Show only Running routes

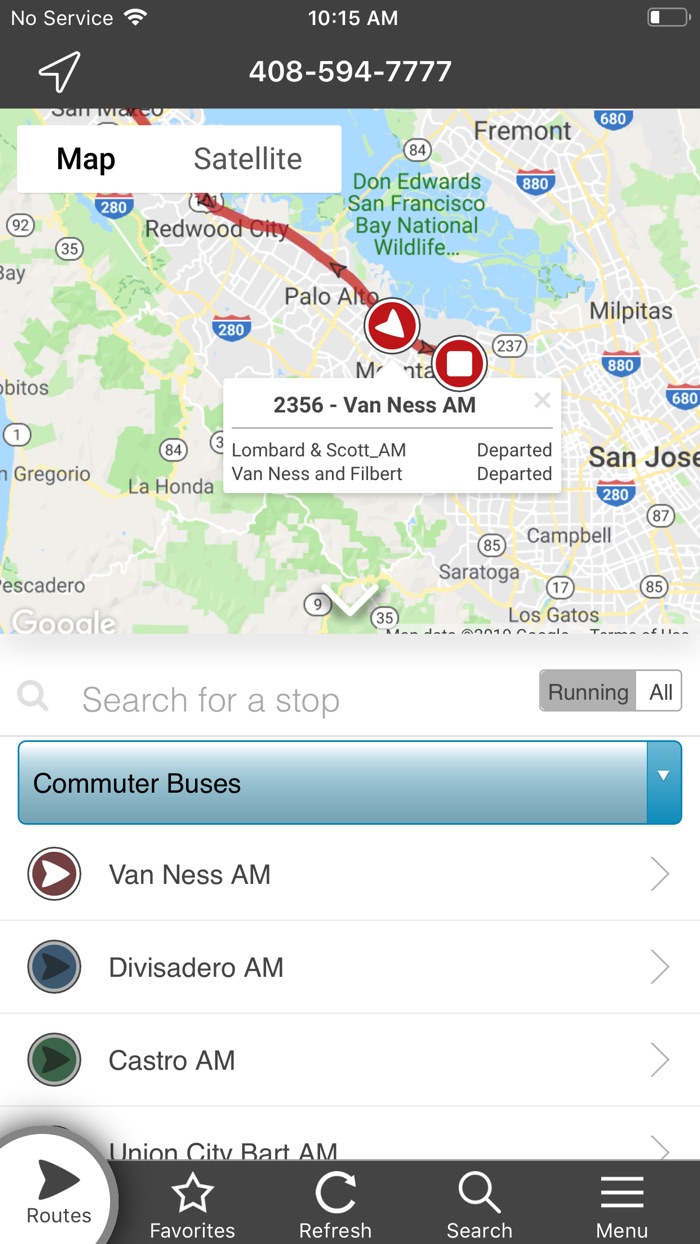[588, 692]
